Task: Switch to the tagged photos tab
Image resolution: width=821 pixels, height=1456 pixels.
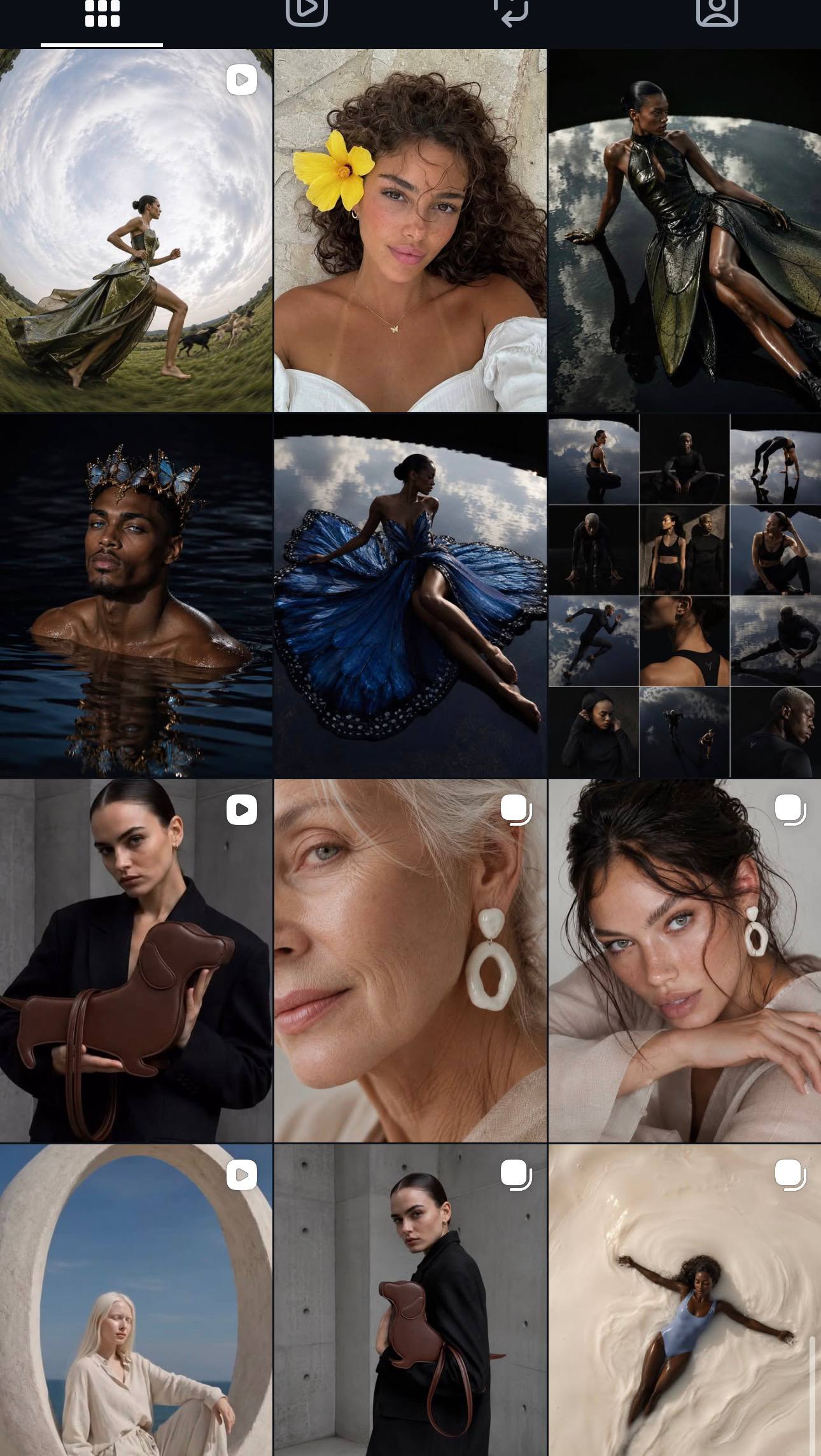Action: (717, 13)
